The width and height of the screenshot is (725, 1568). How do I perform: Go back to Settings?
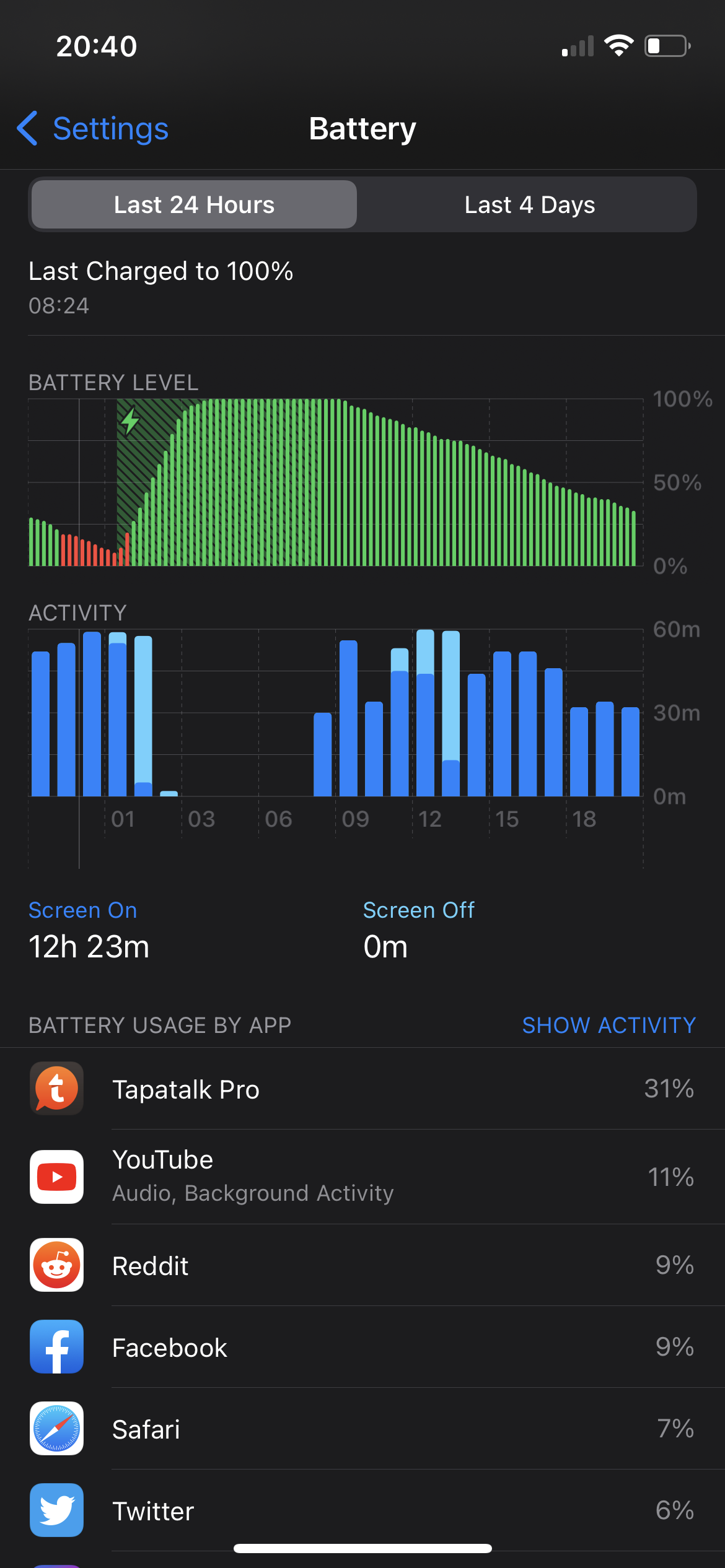93,129
